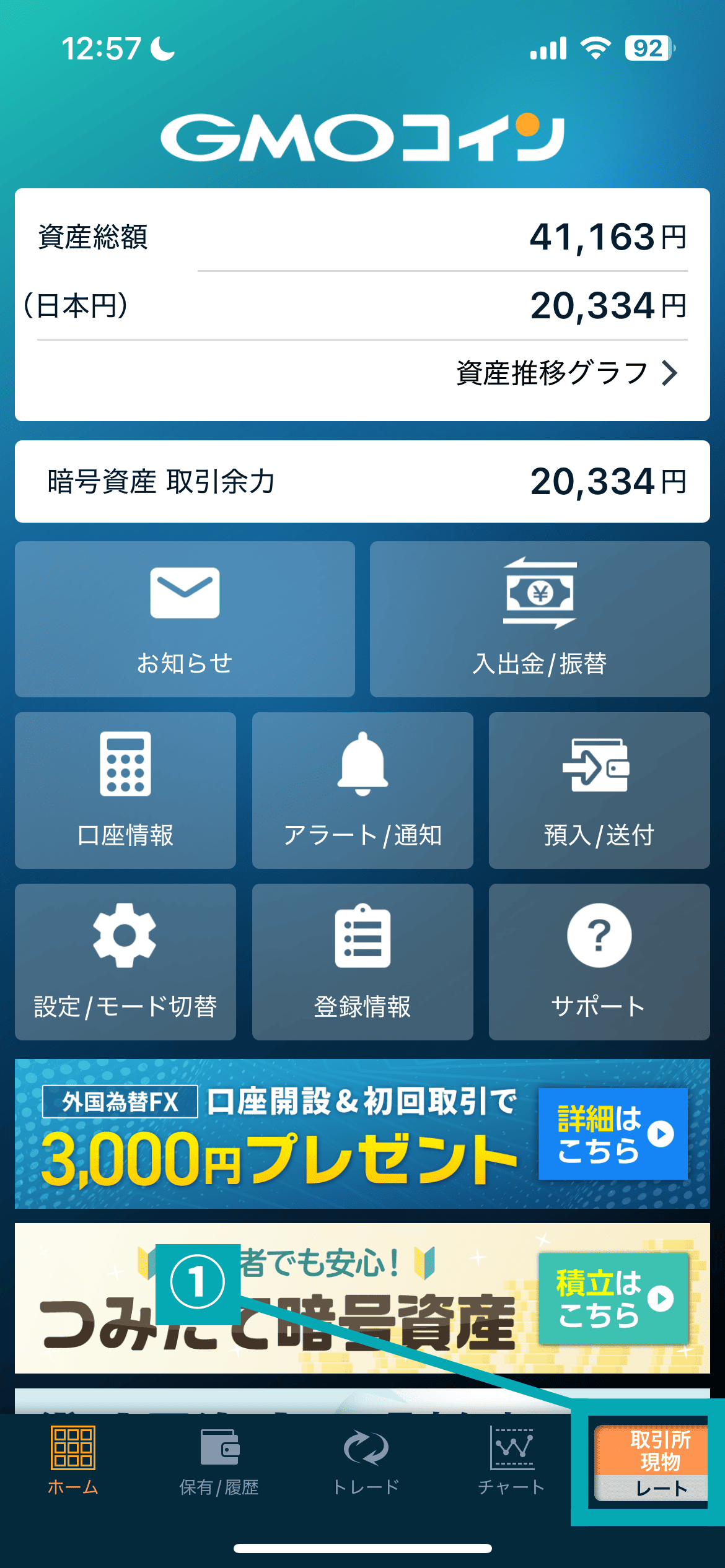
Task: Select the 預入/送付 tile
Action: pos(599,790)
